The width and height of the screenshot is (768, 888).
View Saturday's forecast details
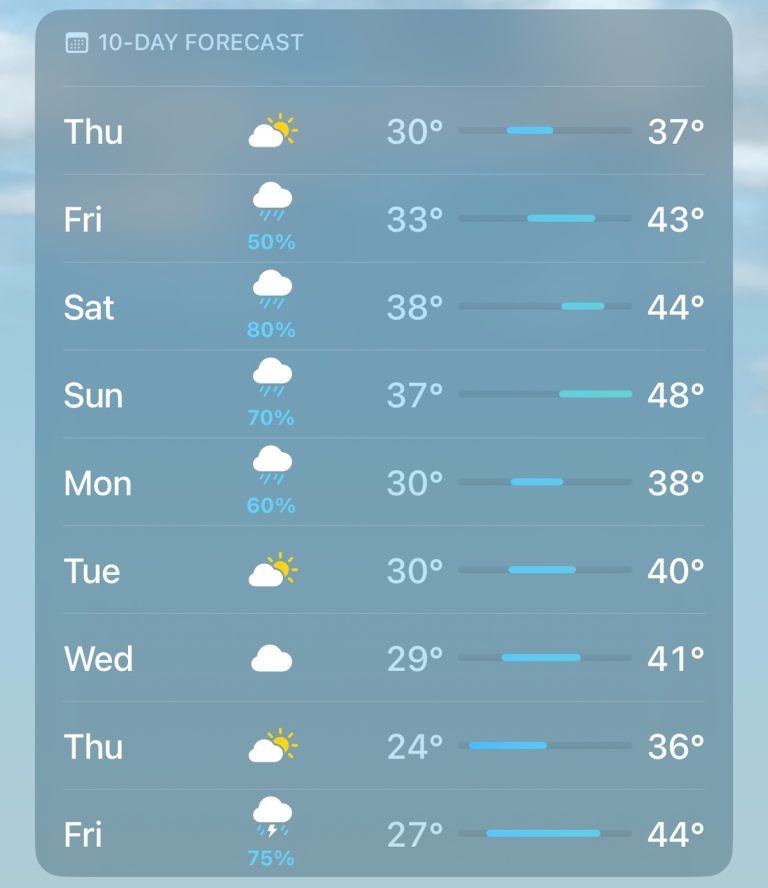tap(384, 307)
